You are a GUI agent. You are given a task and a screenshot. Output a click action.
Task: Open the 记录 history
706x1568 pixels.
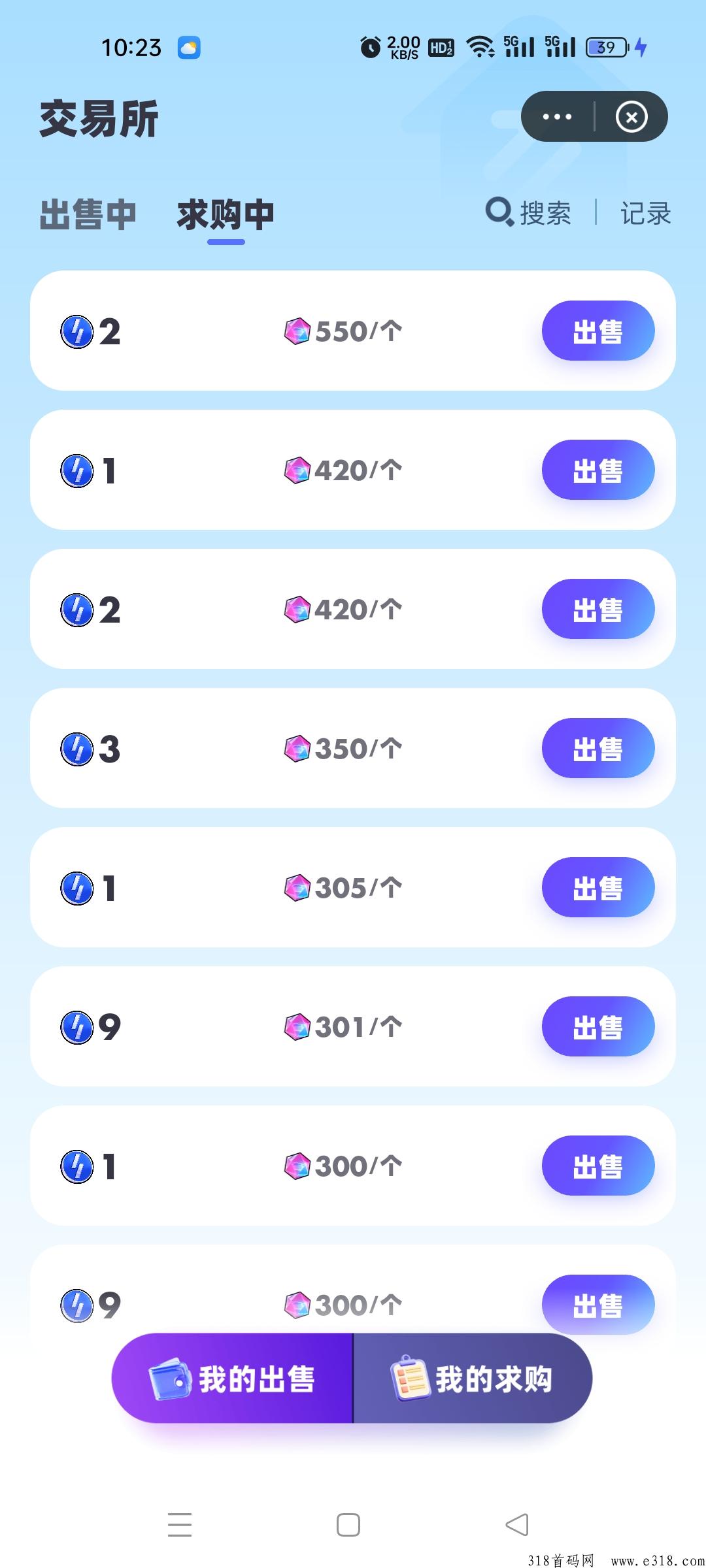646,213
